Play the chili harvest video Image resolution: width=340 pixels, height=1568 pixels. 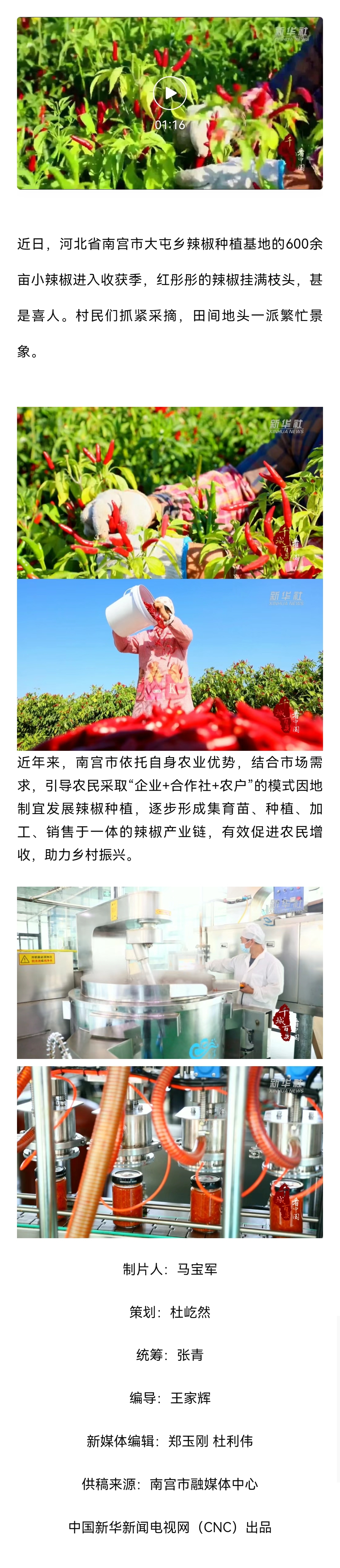[x=170, y=94]
